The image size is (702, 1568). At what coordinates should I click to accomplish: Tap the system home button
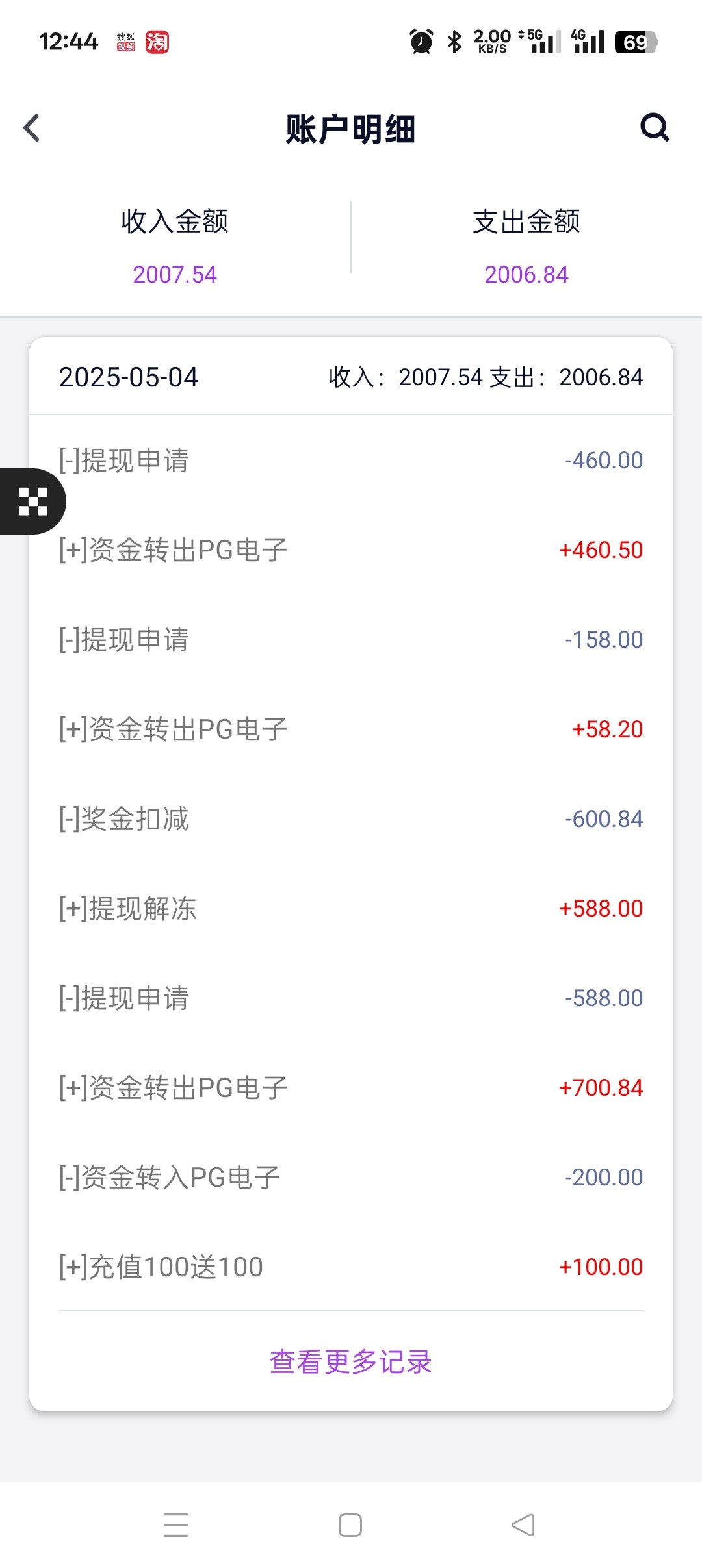click(x=350, y=1525)
